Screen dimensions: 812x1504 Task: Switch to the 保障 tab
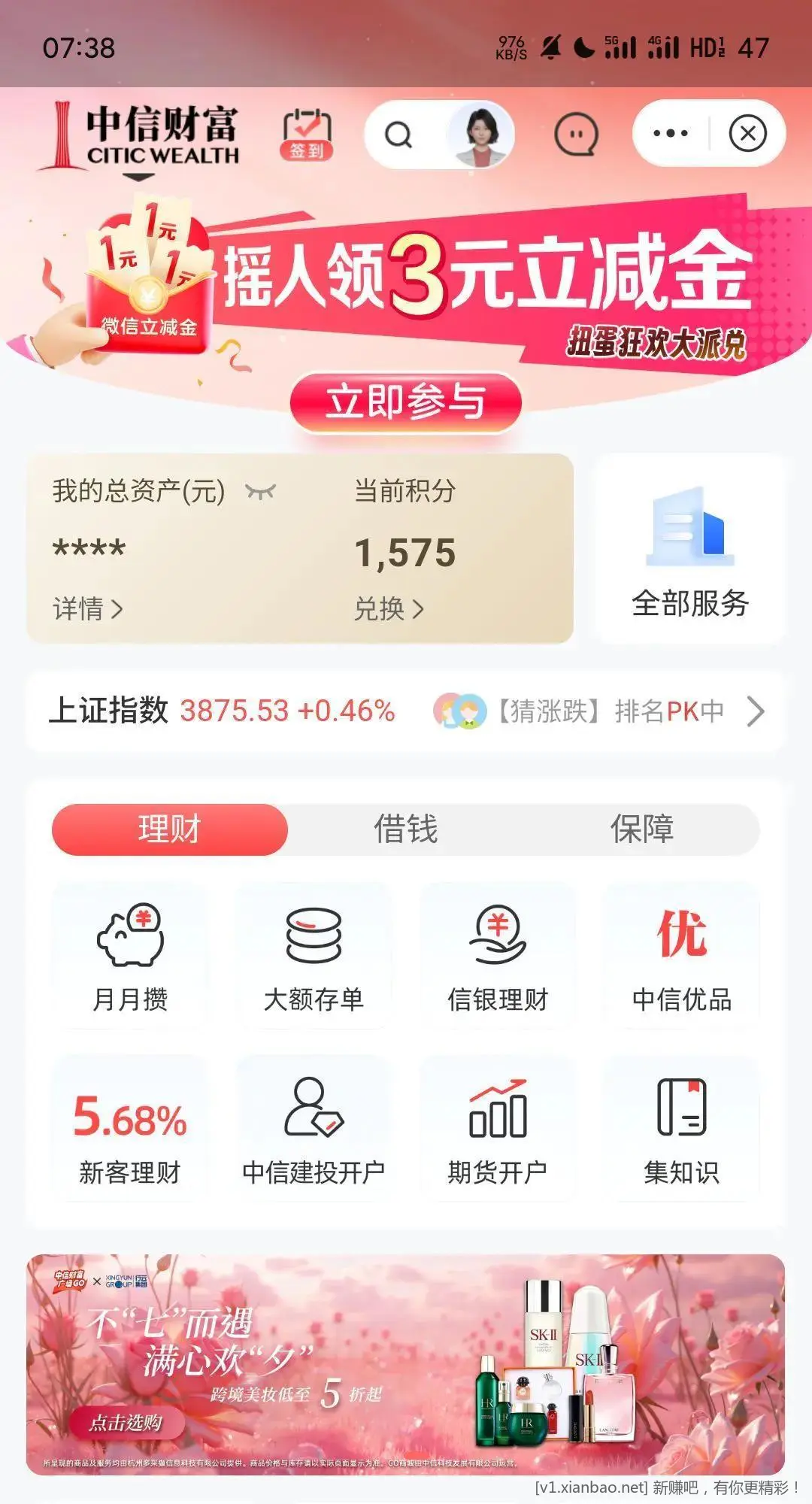(641, 829)
